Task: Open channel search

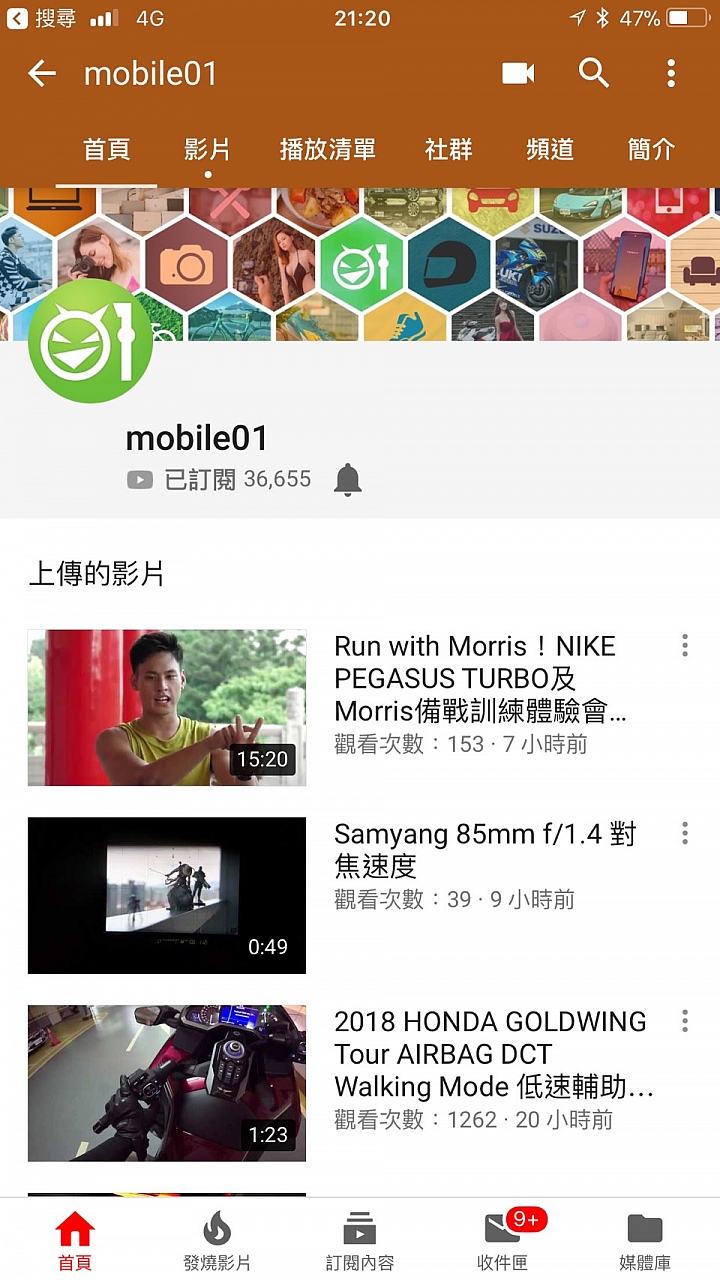Action: tap(594, 73)
